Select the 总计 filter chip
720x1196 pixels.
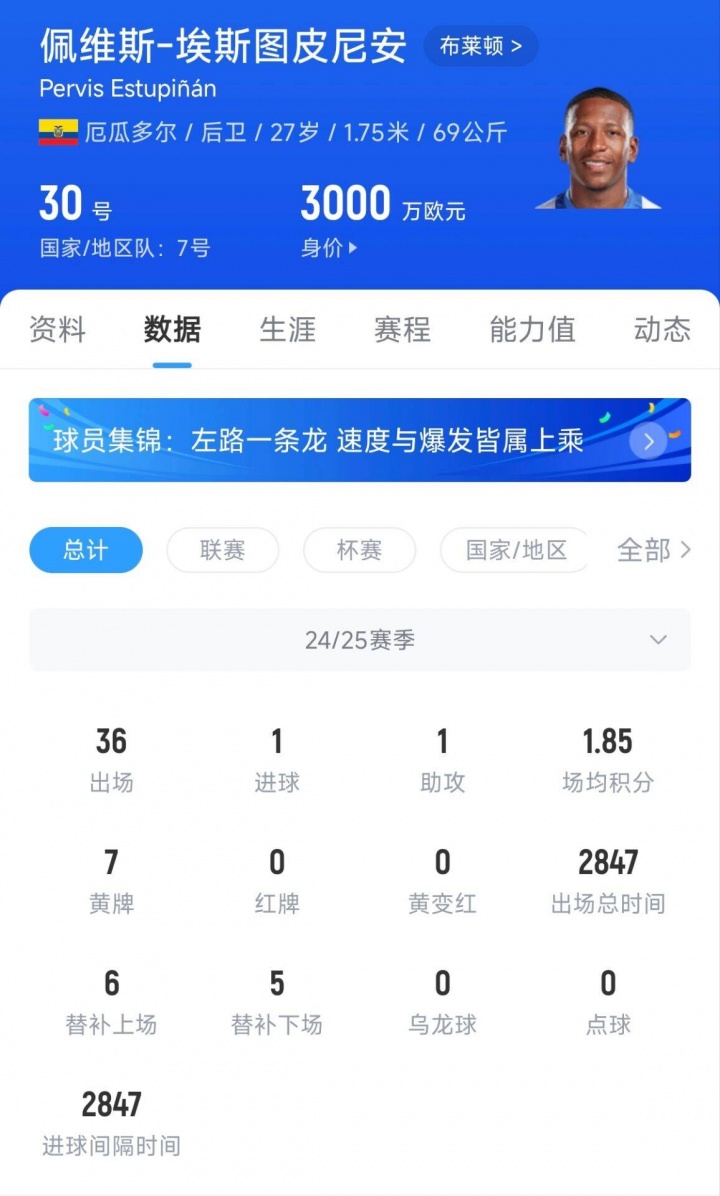[86, 550]
